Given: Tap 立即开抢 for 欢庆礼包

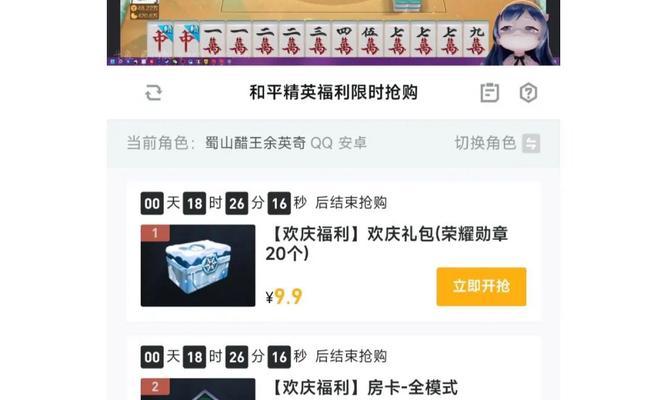Looking at the screenshot, I should [x=481, y=286].
